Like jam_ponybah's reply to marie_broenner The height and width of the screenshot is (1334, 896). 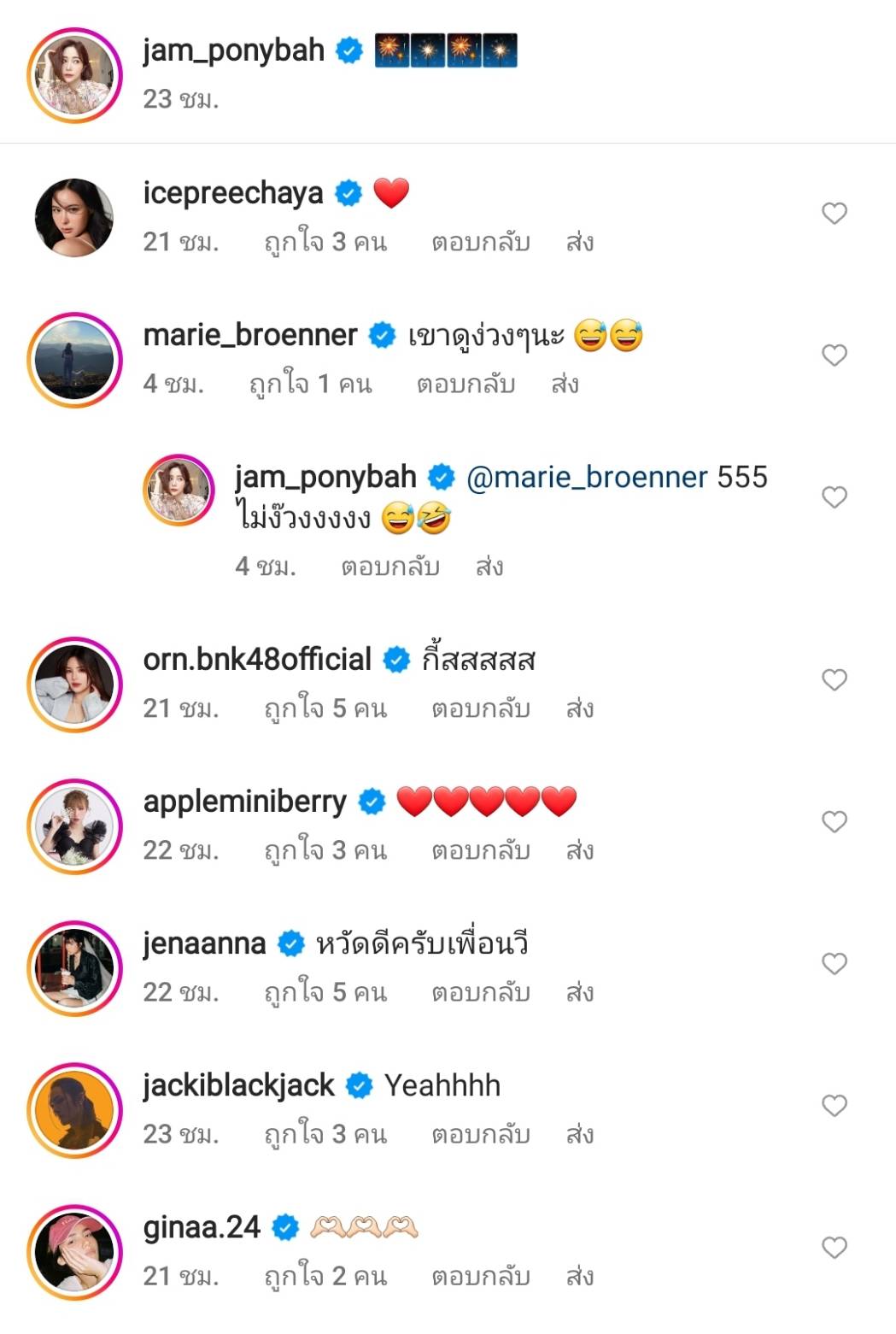834,497
